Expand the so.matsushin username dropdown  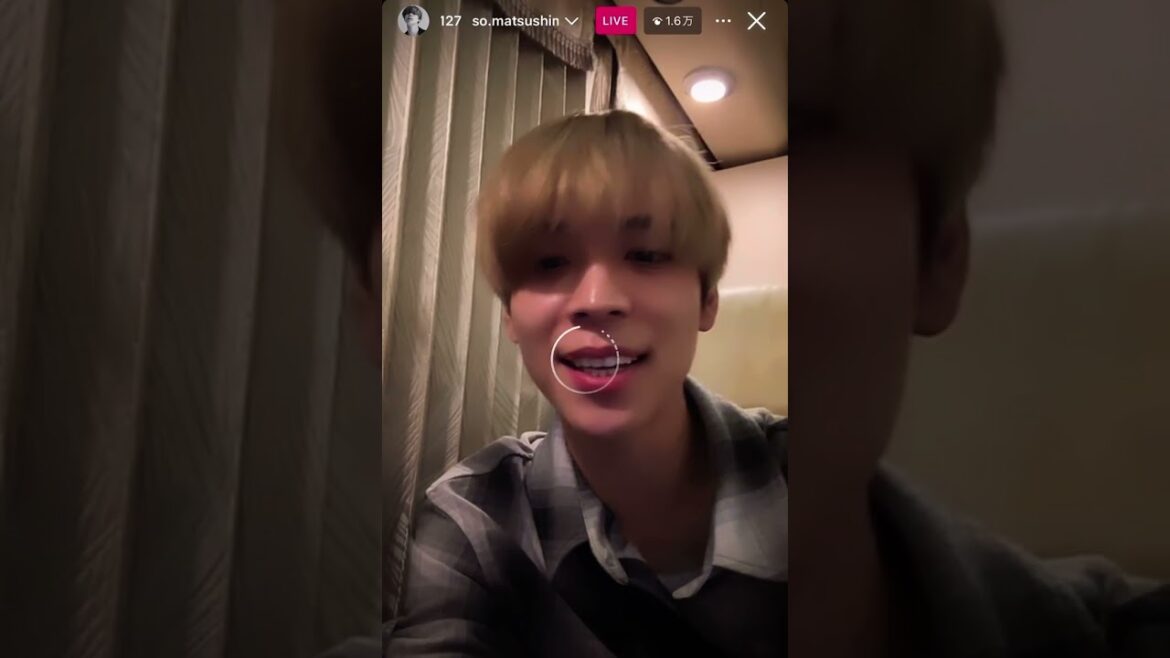[x=572, y=22]
